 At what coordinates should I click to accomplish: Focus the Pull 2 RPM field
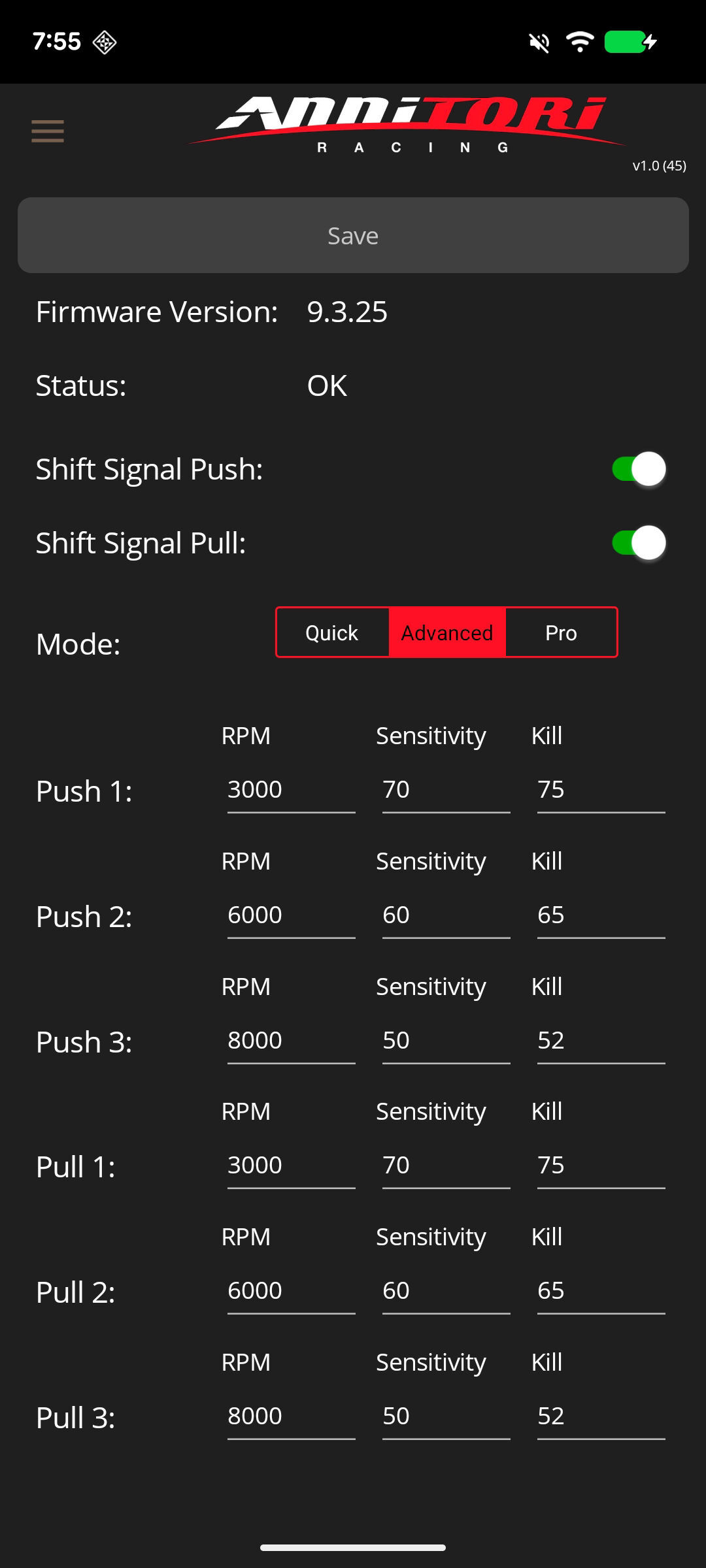(x=291, y=1290)
